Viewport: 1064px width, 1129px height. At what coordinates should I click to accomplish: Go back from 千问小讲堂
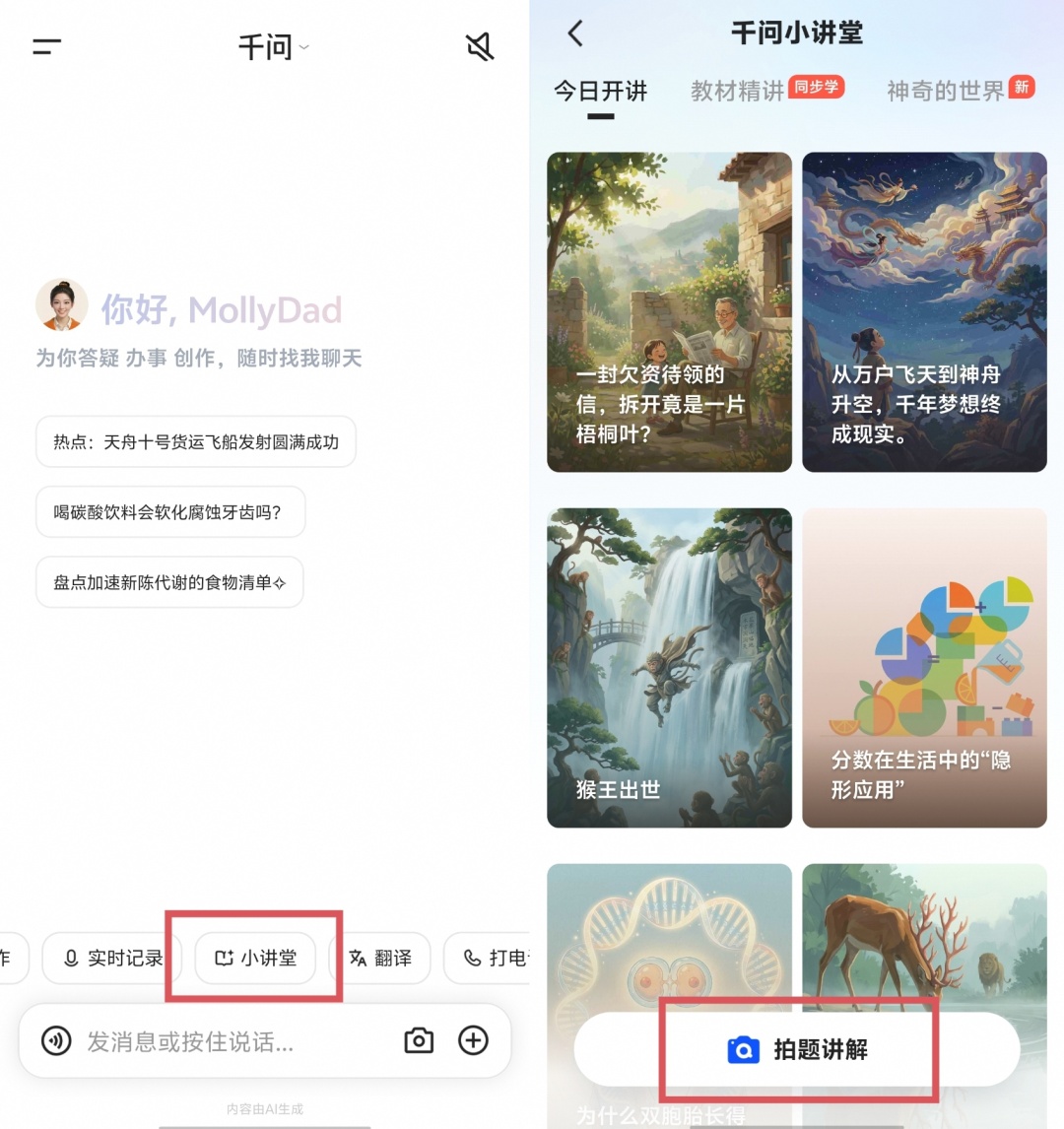575,33
